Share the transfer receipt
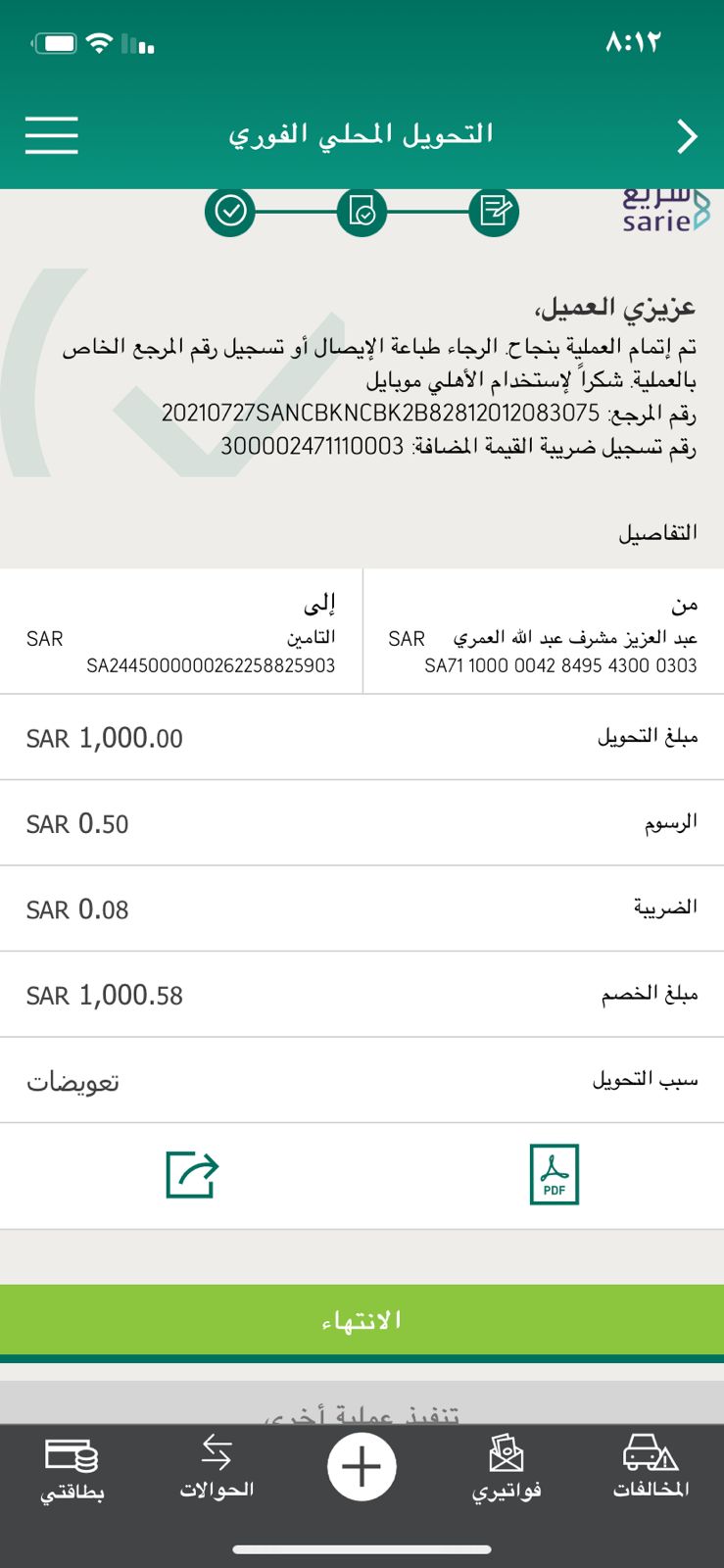This screenshot has height=1568, width=724. [x=192, y=1174]
